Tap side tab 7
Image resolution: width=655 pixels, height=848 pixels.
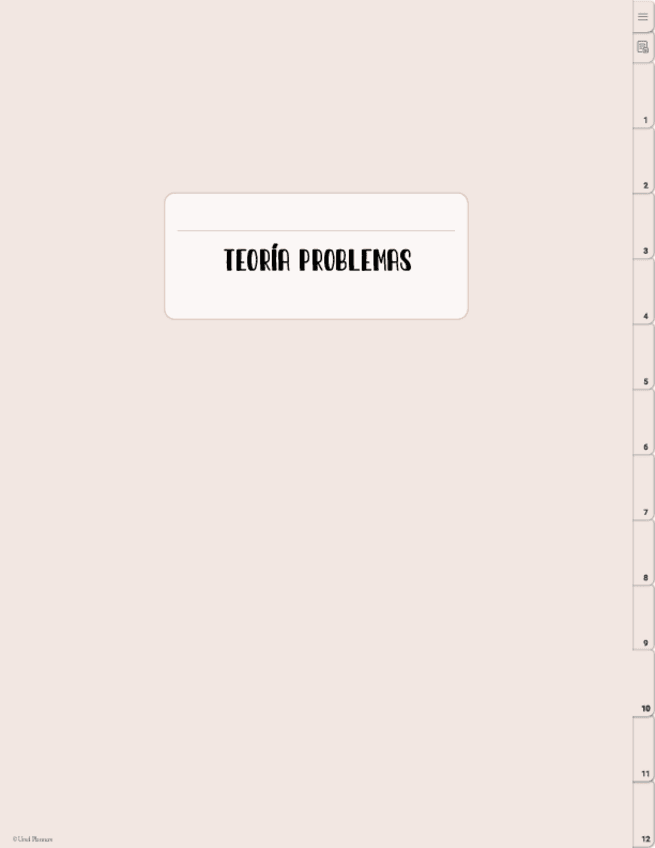pos(644,490)
